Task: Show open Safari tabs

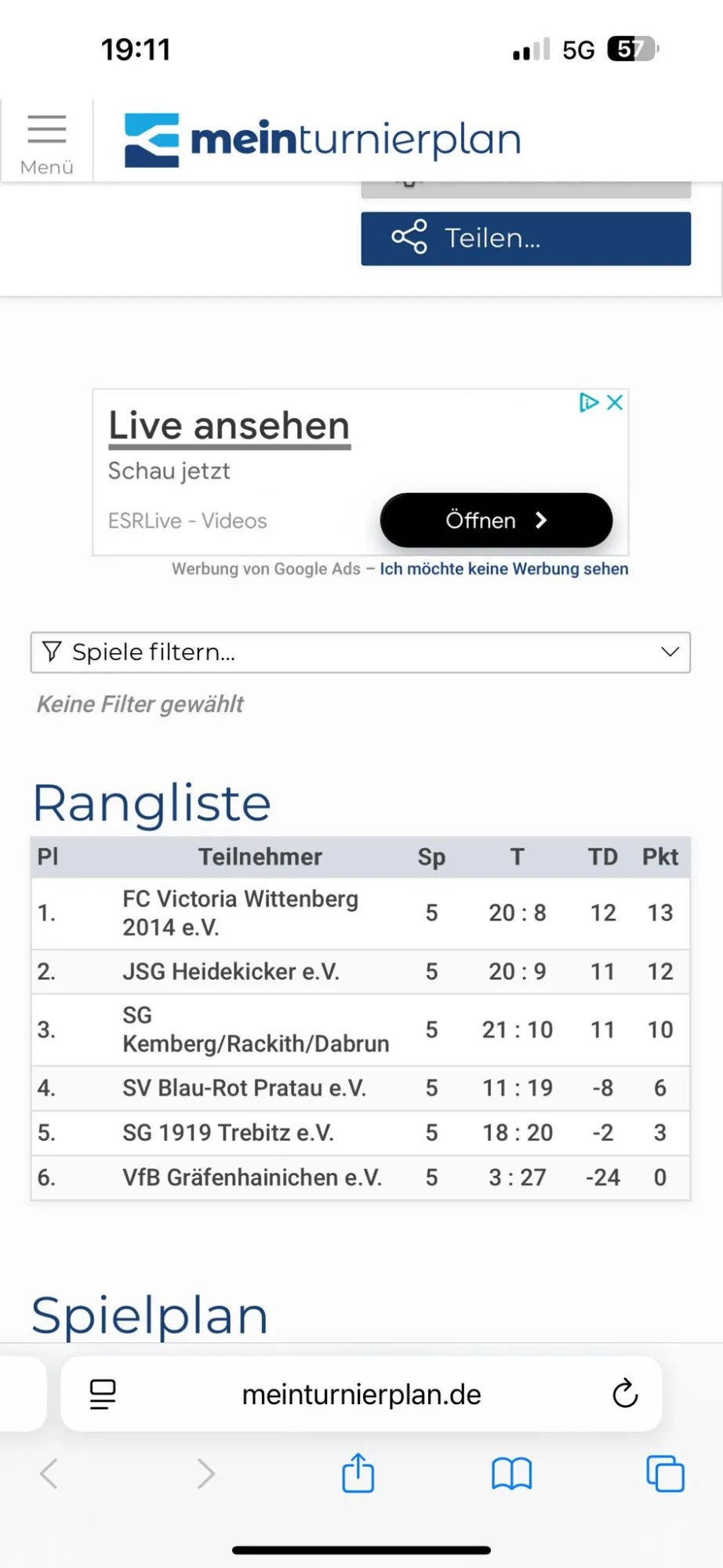Action: [x=665, y=1474]
